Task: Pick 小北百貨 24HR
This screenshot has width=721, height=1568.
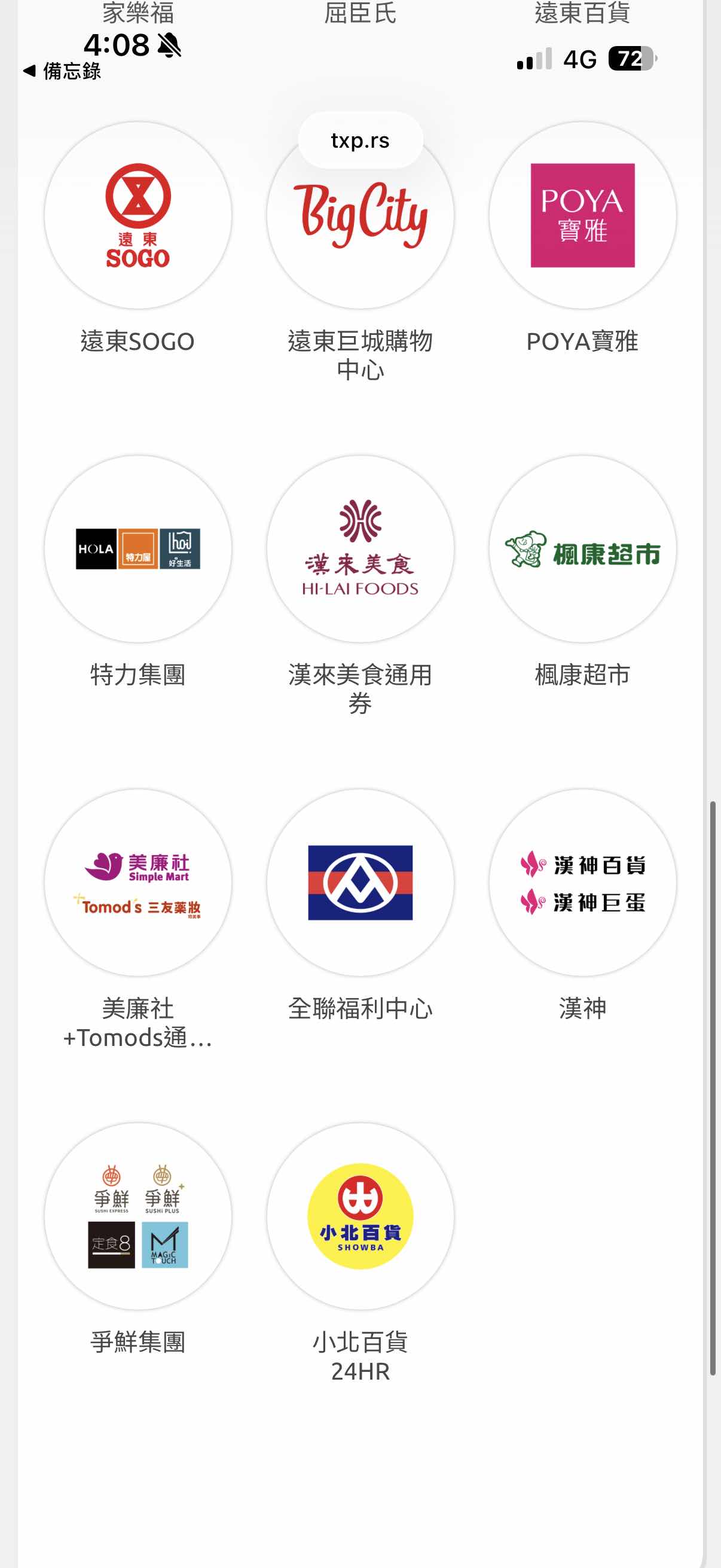Action: (x=360, y=1216)
